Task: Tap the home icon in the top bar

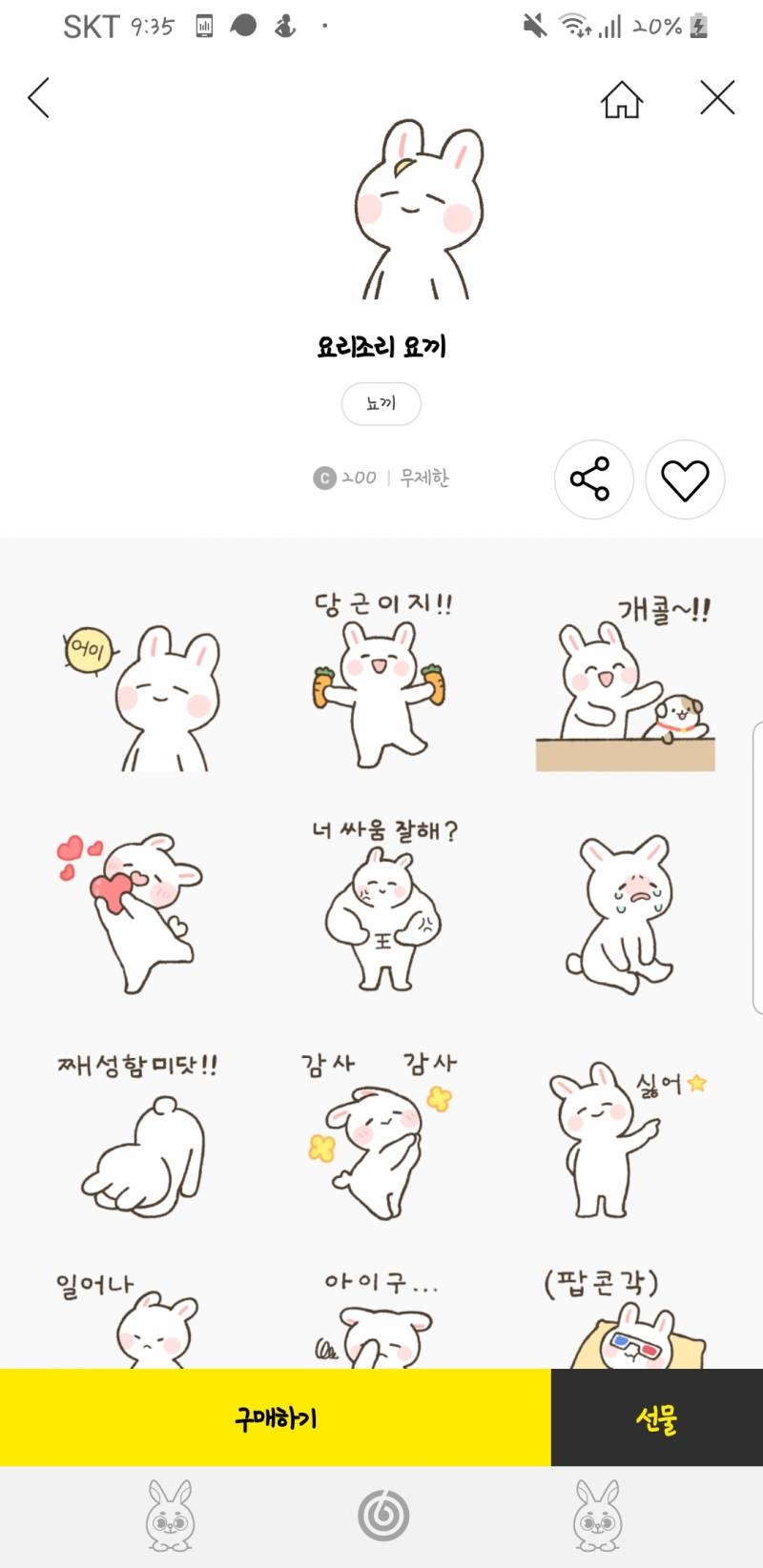Action: click(x=620, y=97)
